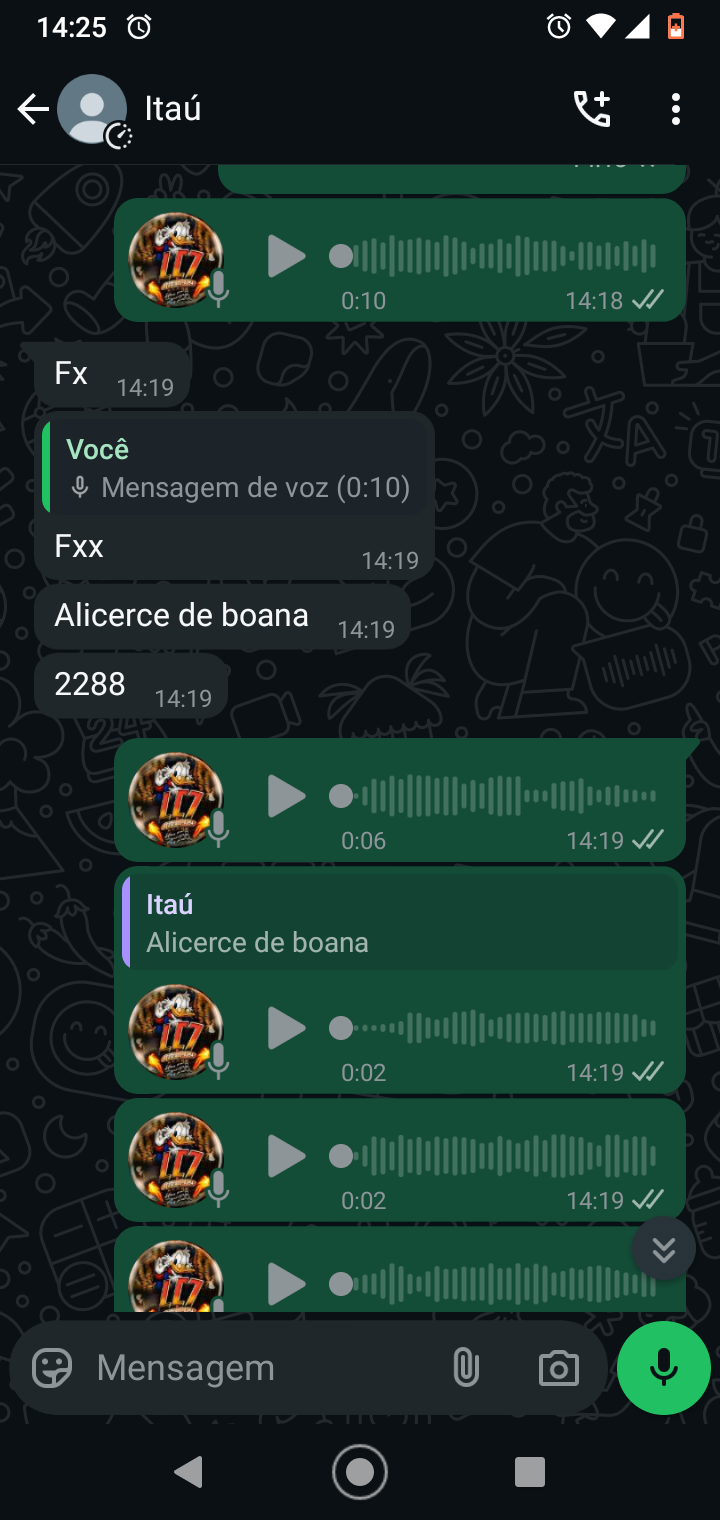720x1520 pixels.
Task: Start a call with Itaú
Action: 591,109
